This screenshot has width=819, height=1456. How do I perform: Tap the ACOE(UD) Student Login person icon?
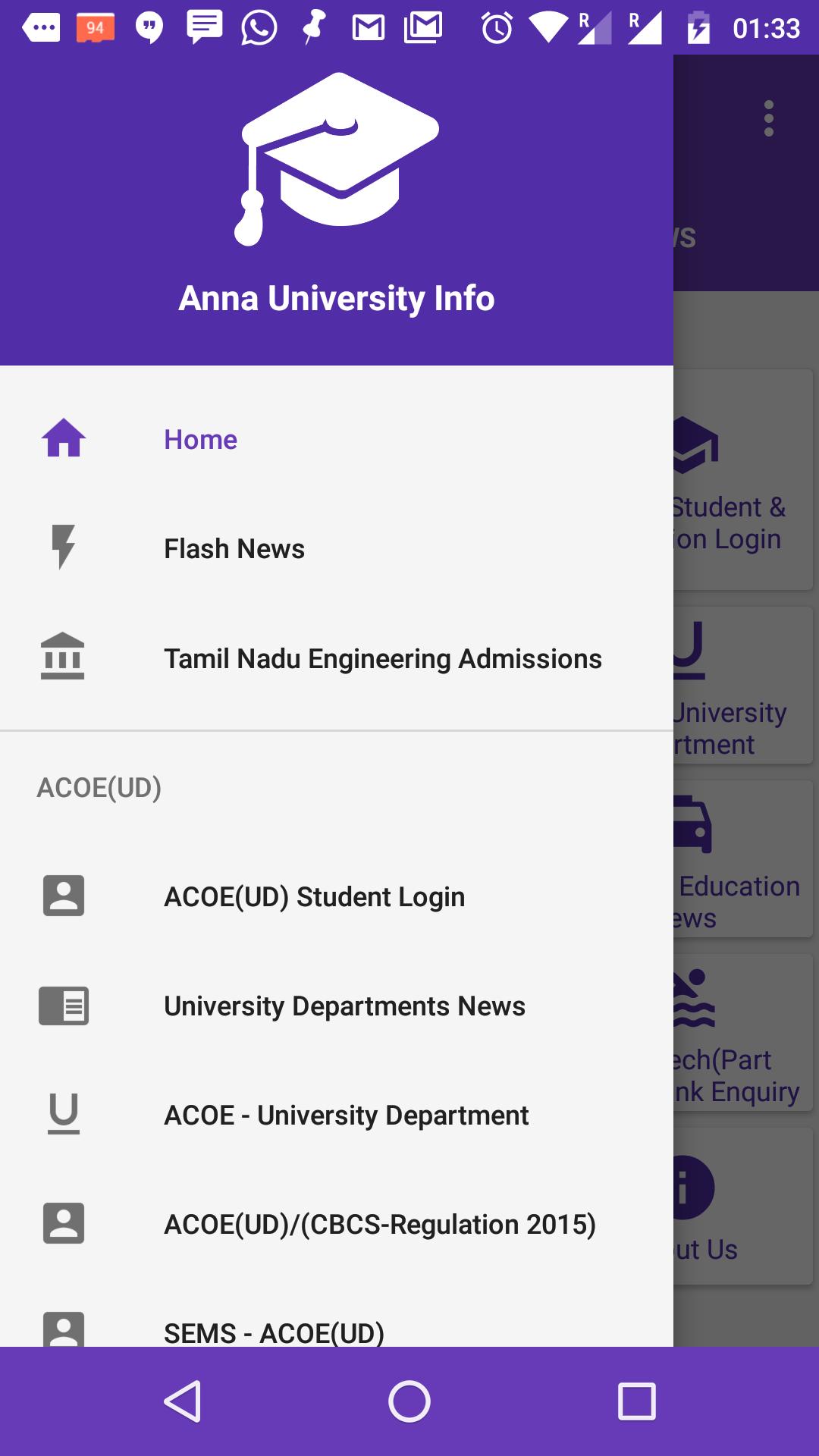point(64,896)
